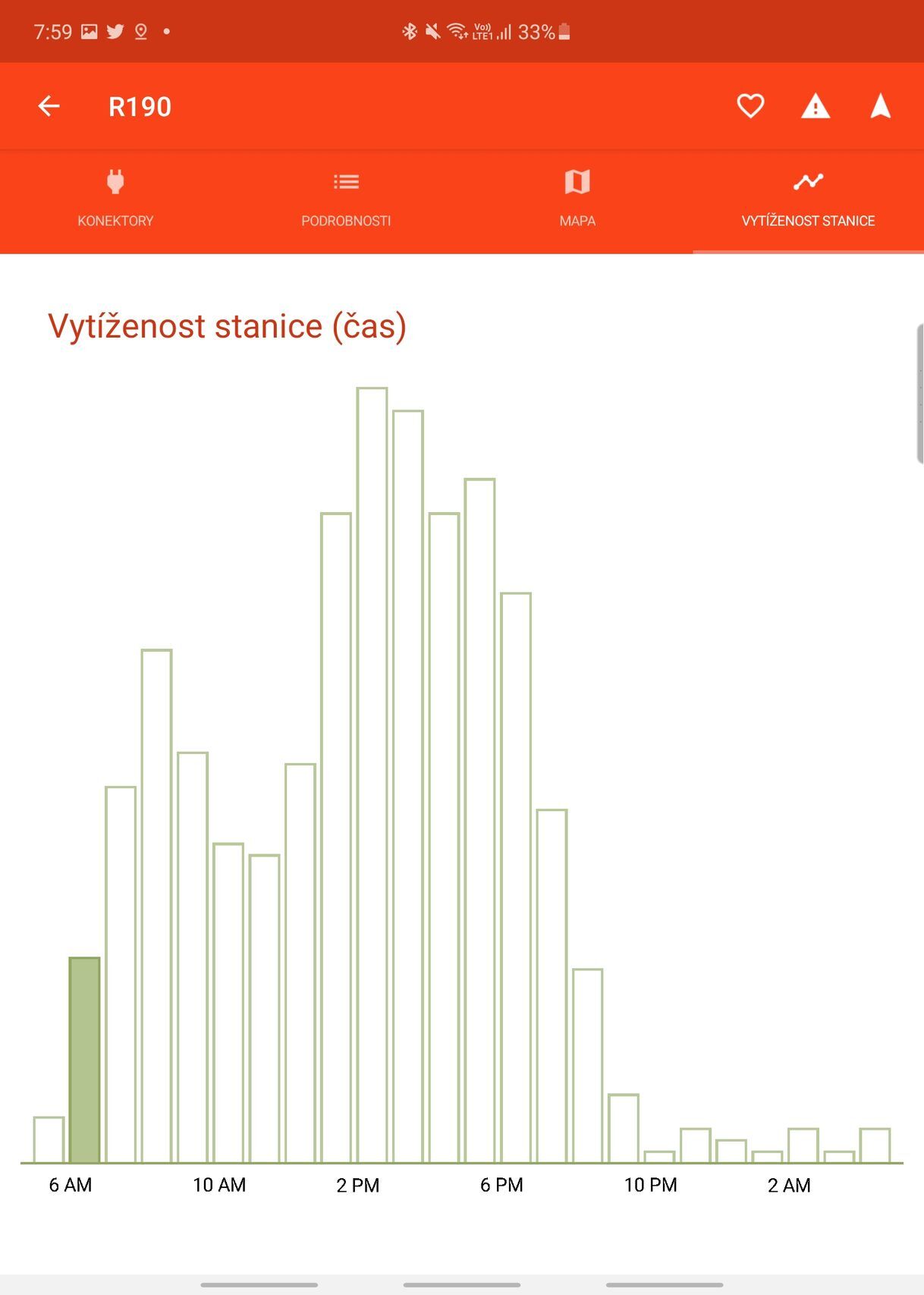Select the Vytíženost stanice tab
The image size is (924, 1295).
808,200
